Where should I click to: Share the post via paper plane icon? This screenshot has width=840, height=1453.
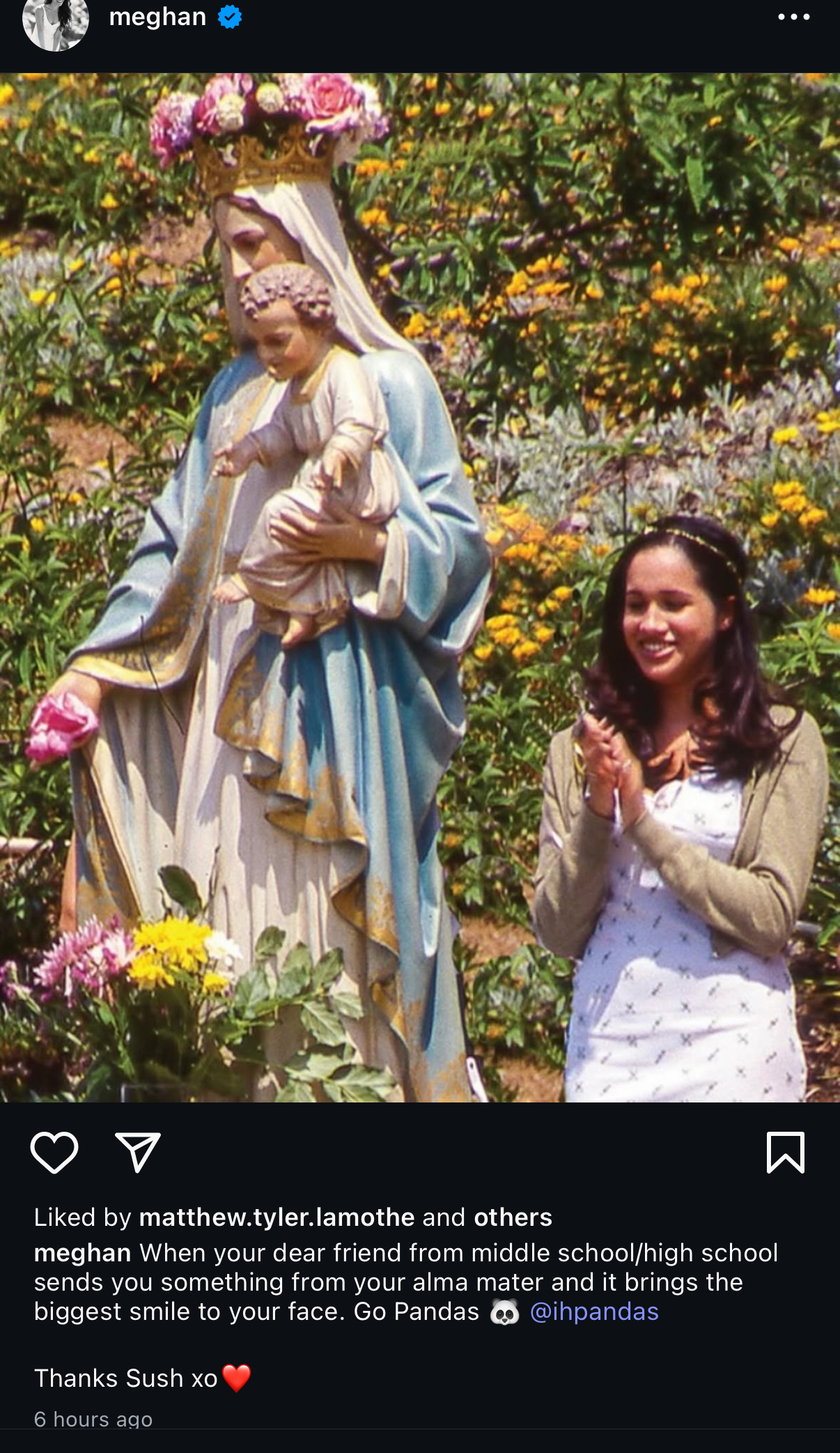click(x=138, y=1153)
